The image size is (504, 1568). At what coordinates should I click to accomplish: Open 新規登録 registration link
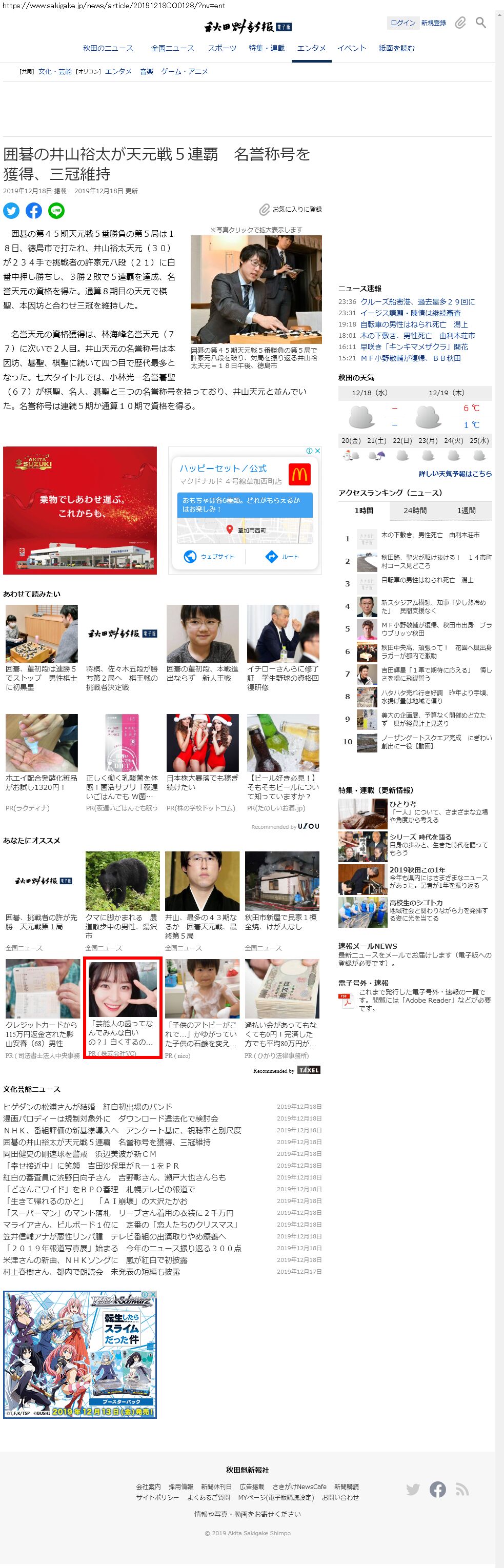[433, 23]
